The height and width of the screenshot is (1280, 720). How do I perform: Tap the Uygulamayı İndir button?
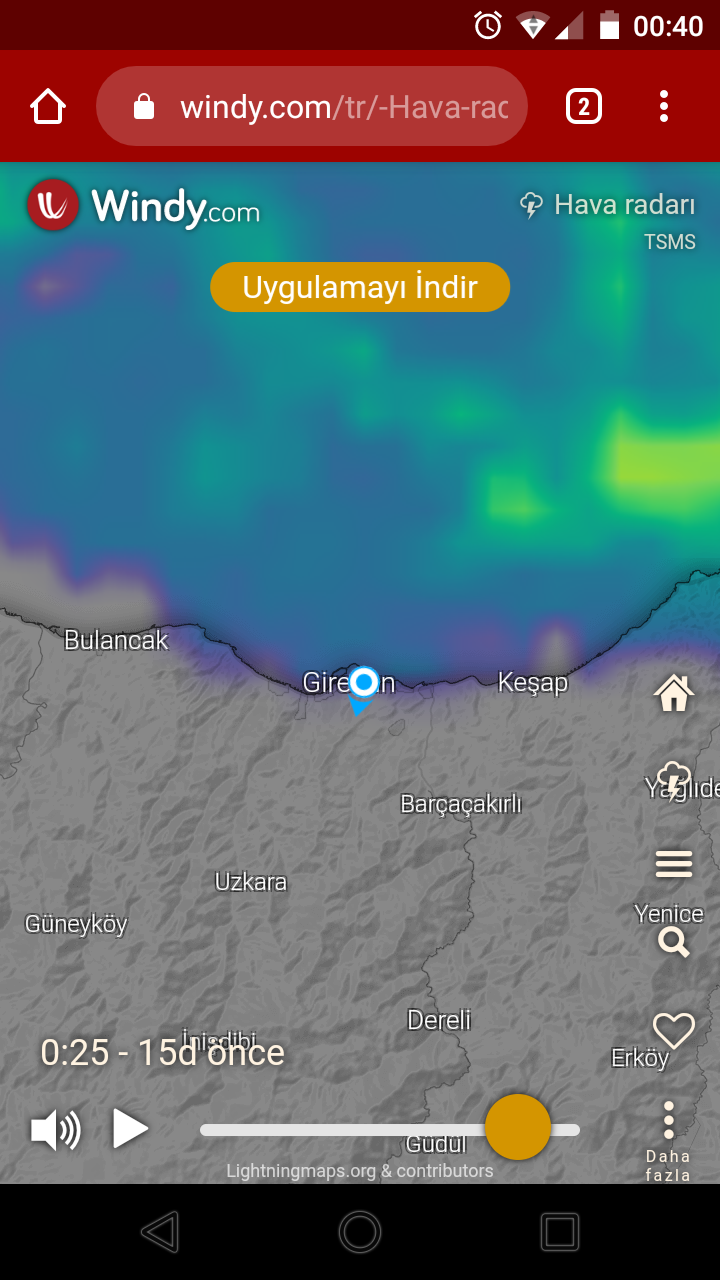(x=360, y=287)
